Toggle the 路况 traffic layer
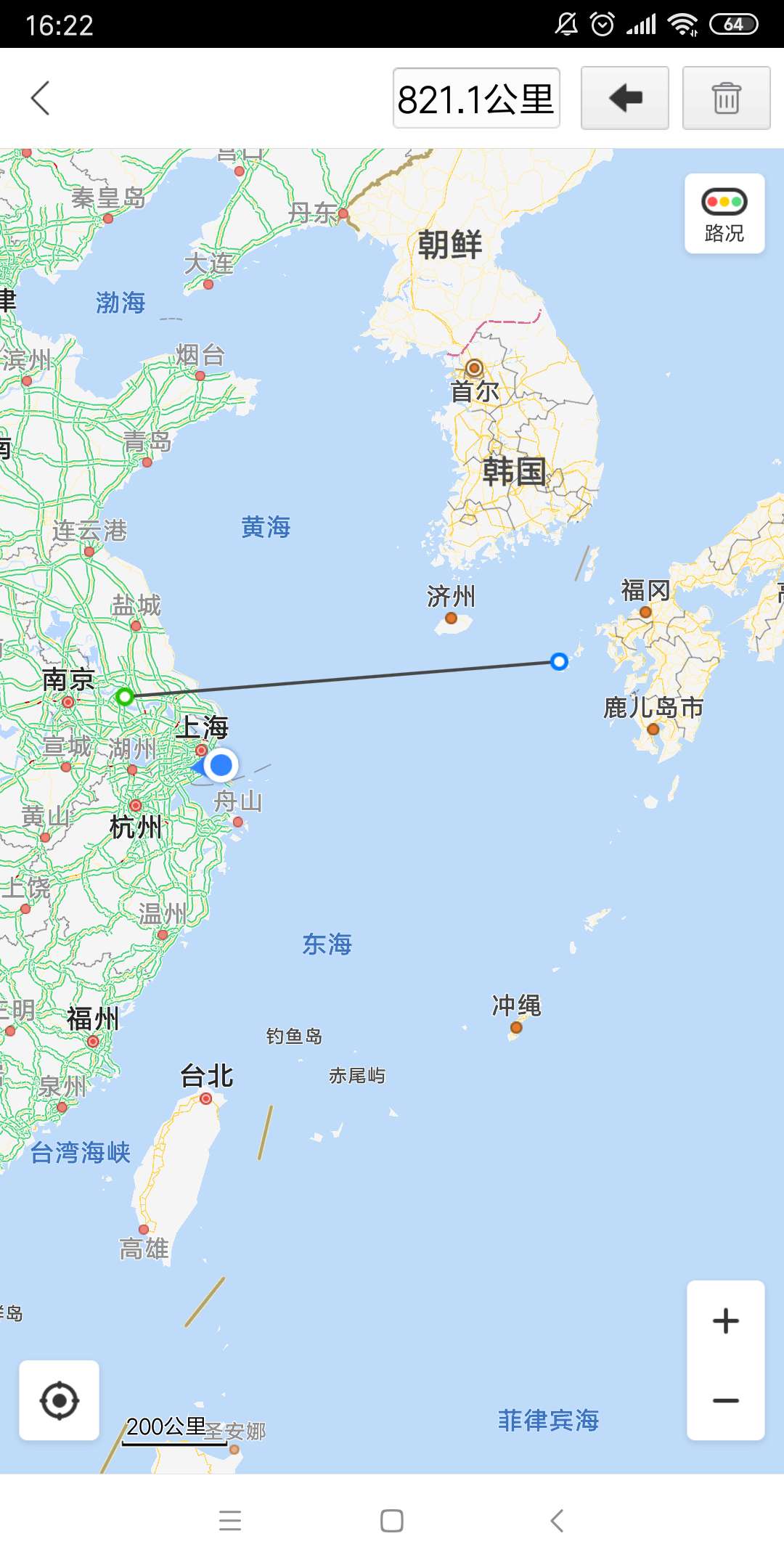The image size is (784, 1568). tap(724, 214)
